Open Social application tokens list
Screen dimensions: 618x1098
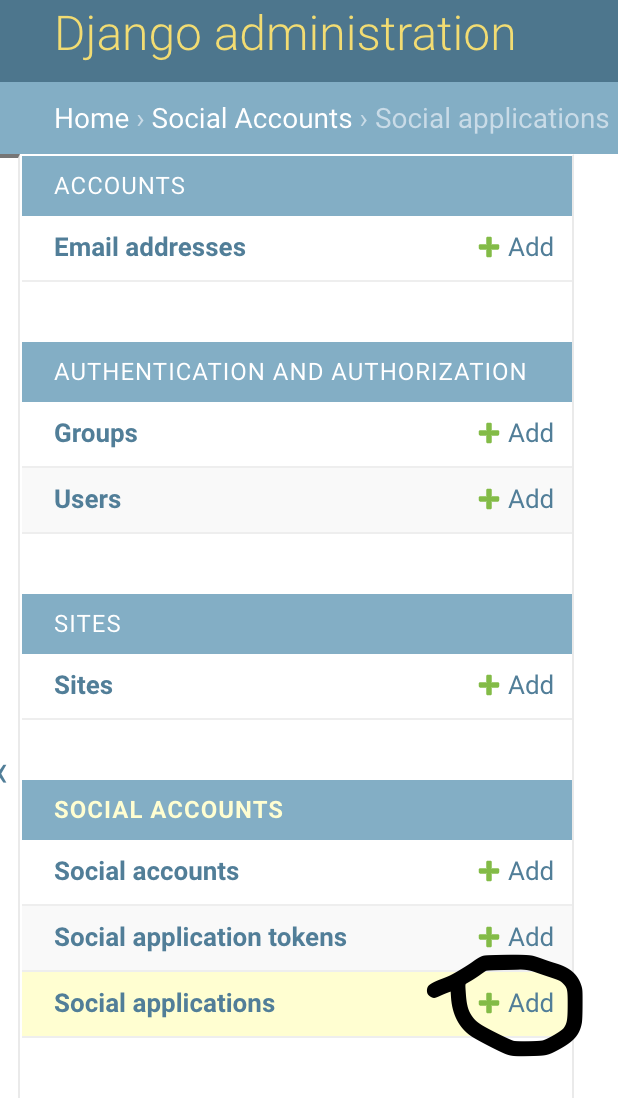click(x=201, y=938)
